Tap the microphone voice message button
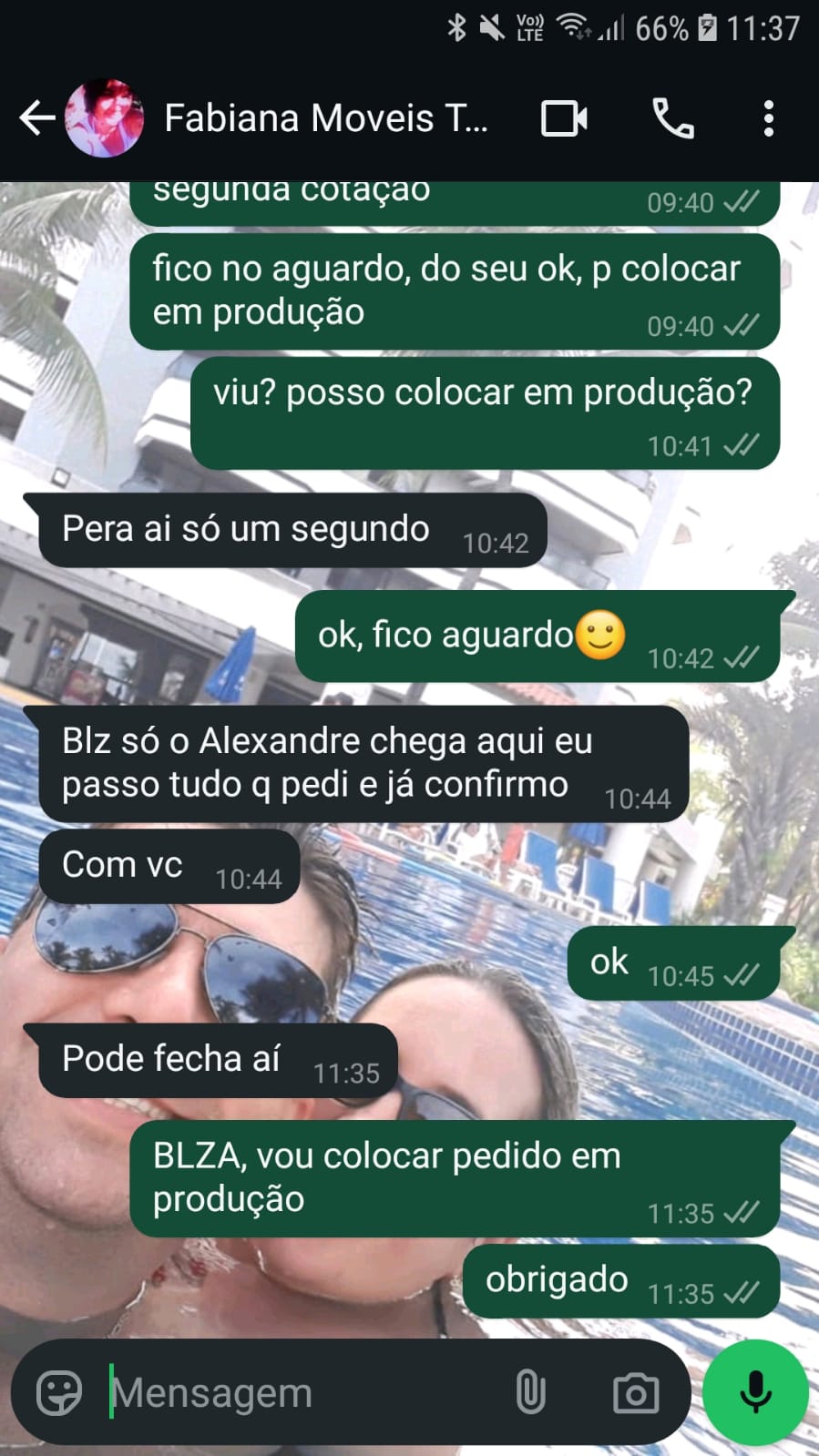Image resolution: width=819 pixels, height=1456 pixels. pyautogui.click(x=755, y=1392)
